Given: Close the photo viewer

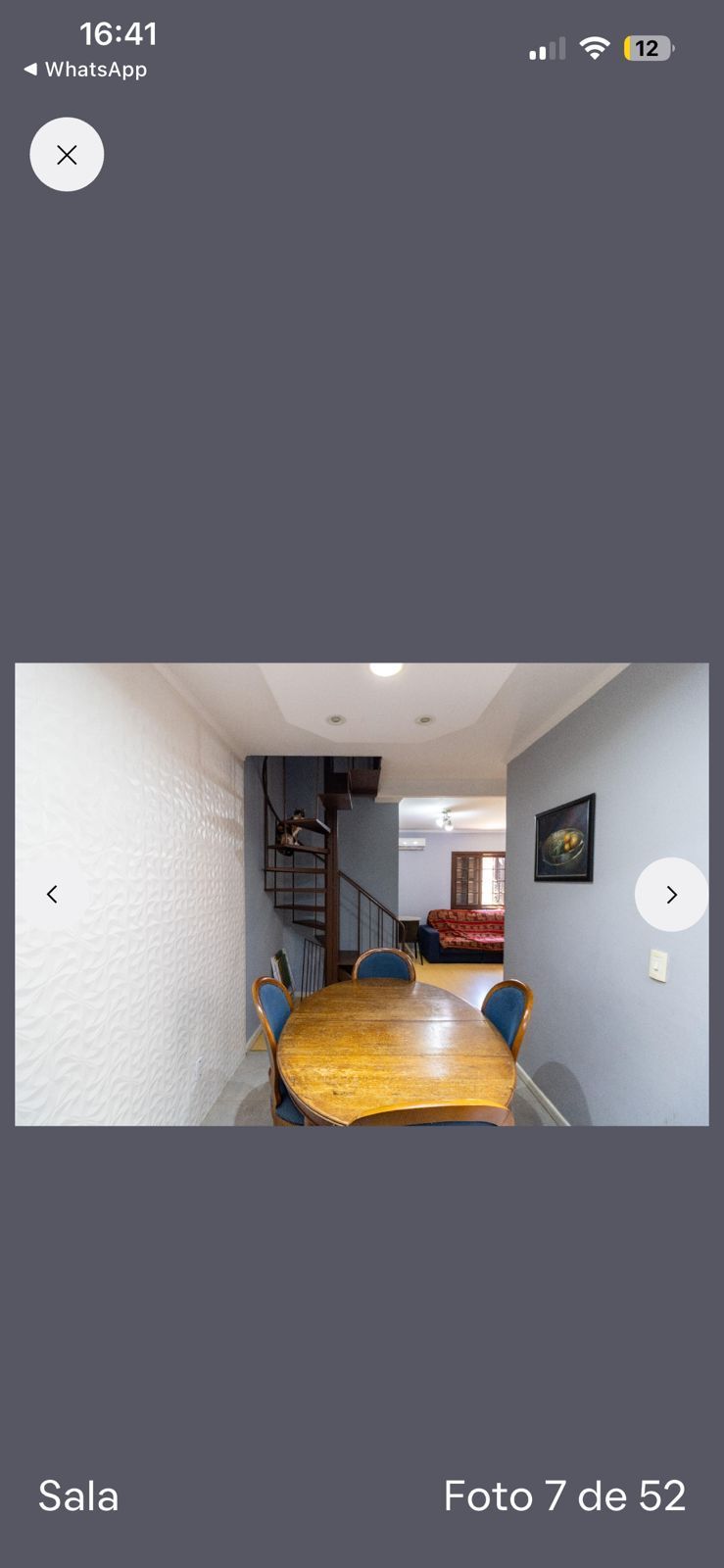Looking at the screenshot, I should click(x=67, y=155).
